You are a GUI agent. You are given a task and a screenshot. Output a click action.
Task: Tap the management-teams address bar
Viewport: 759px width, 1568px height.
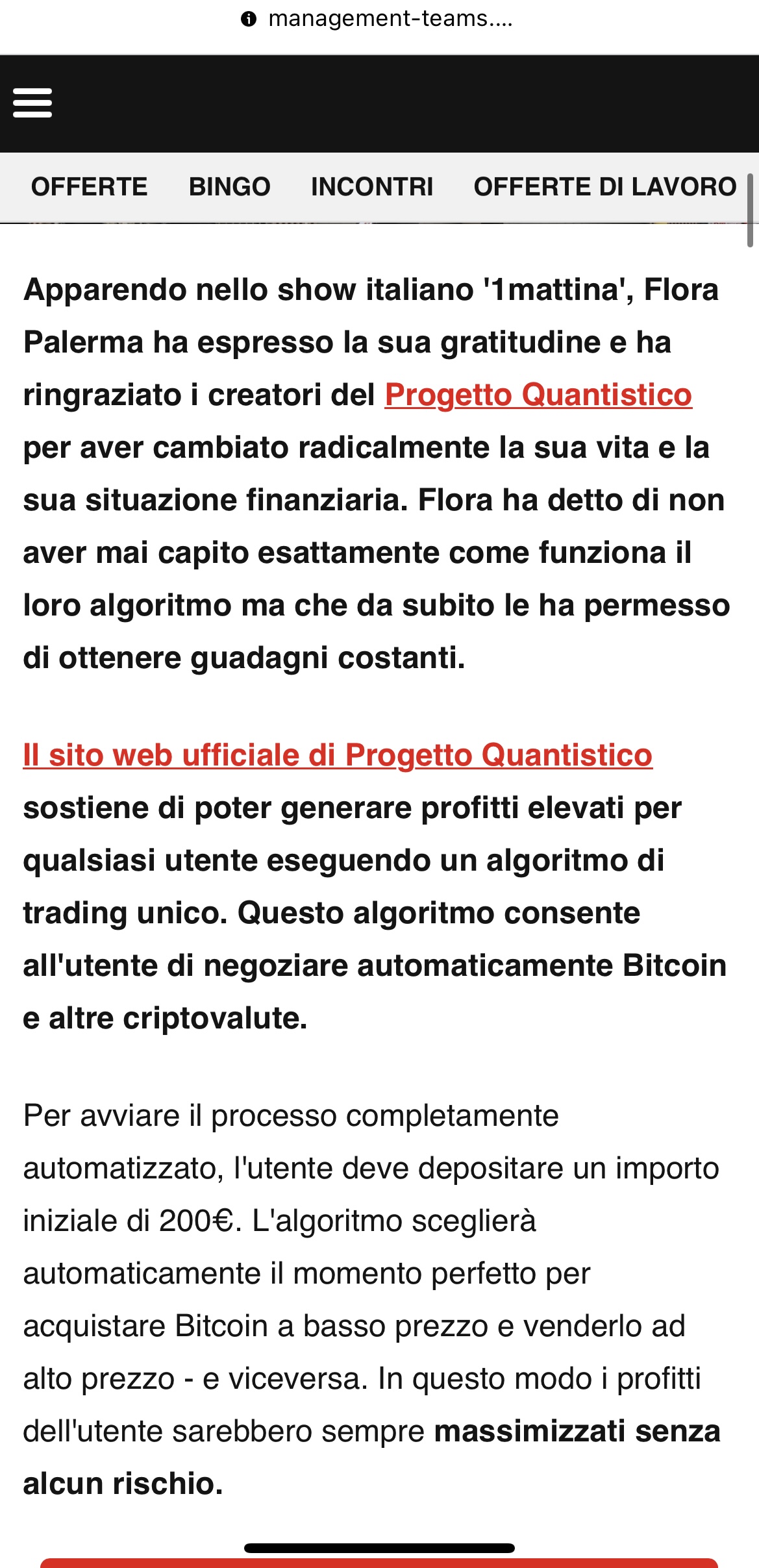[378, 19]
